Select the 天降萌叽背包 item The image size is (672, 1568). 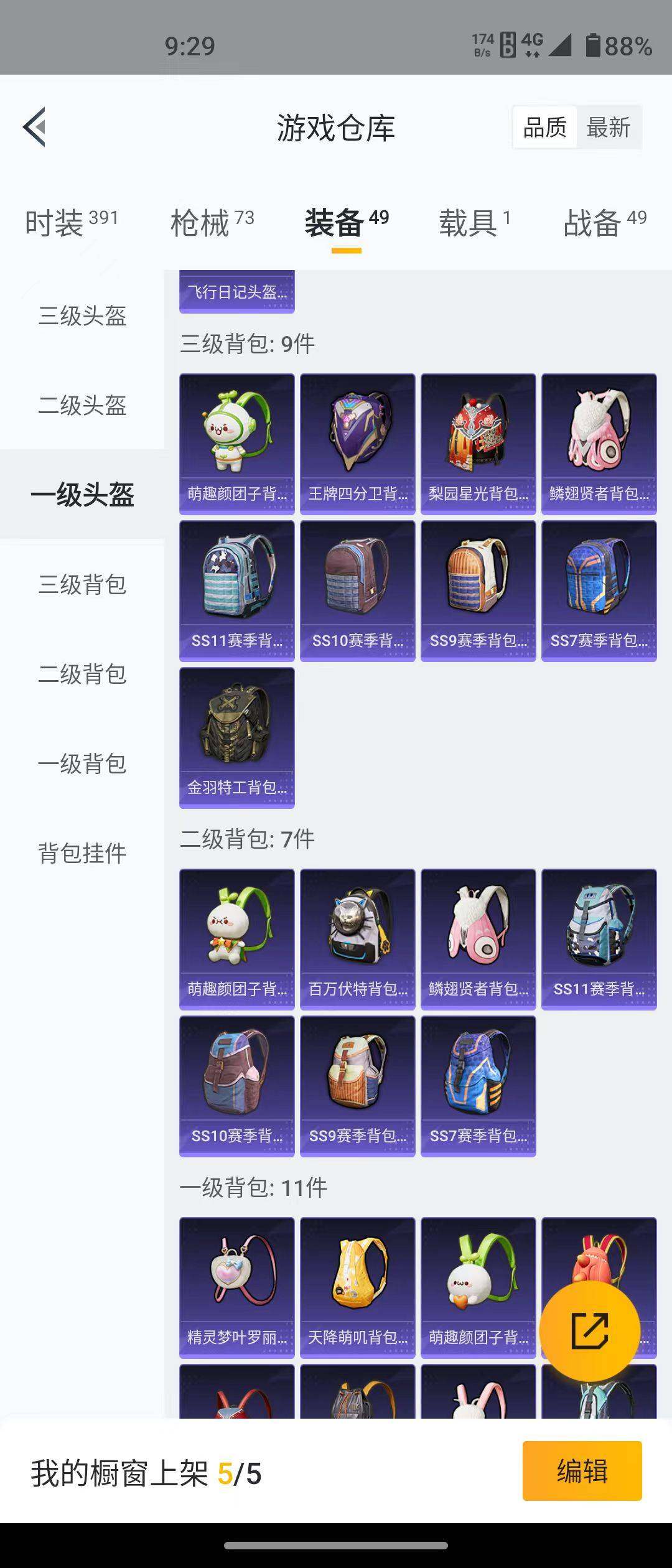[358, 1282]
